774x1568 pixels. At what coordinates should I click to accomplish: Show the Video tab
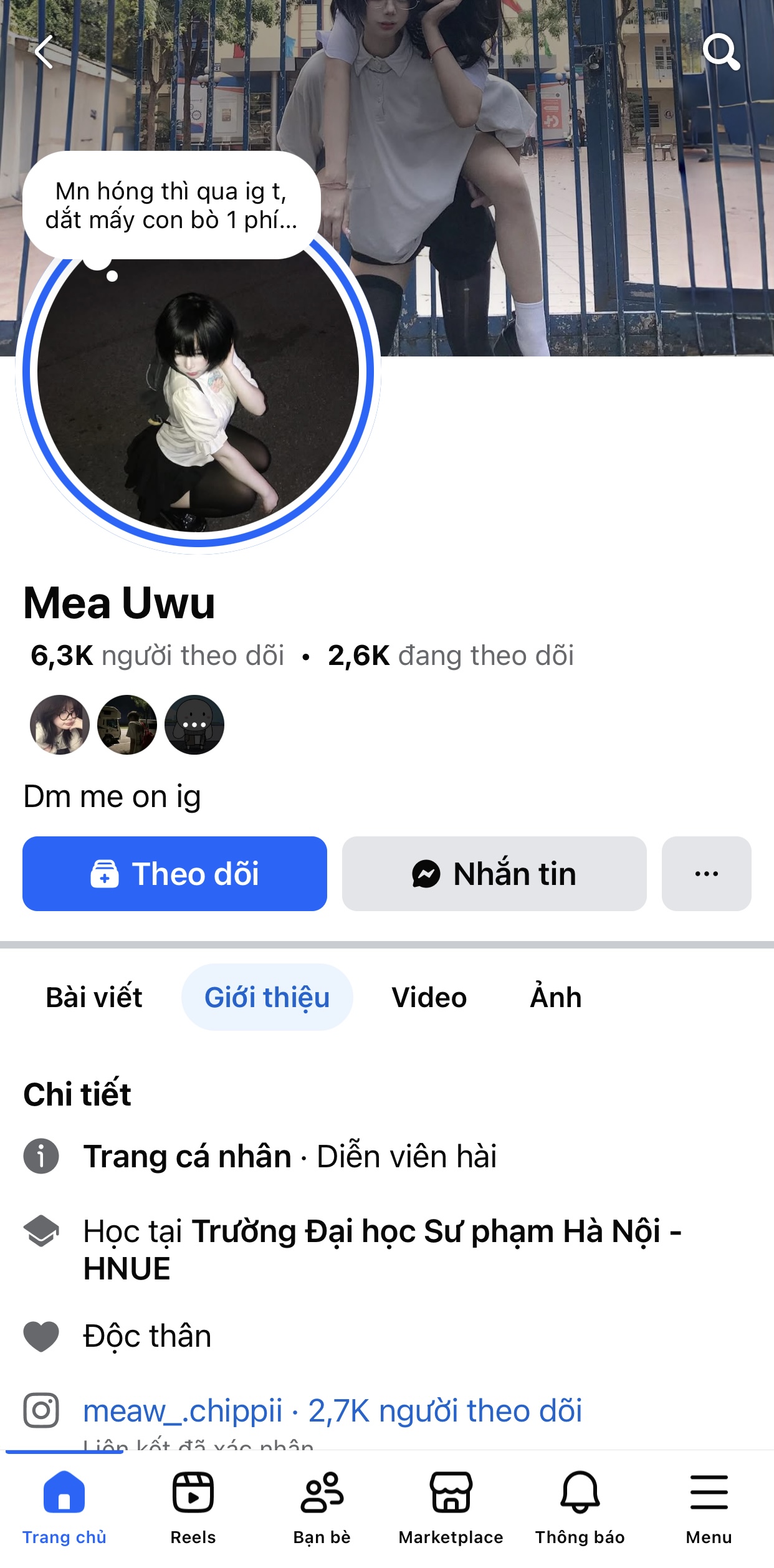point(429,997)
